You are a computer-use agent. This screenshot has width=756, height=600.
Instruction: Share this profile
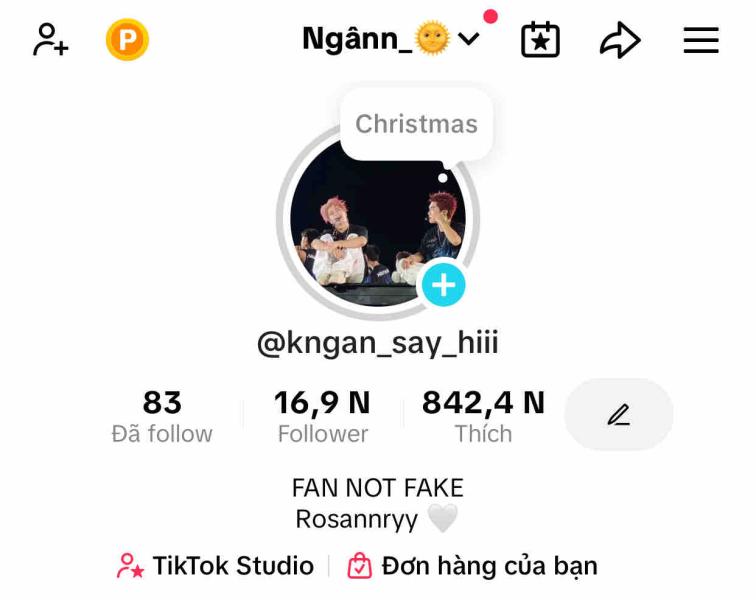[x=620, y=40]
